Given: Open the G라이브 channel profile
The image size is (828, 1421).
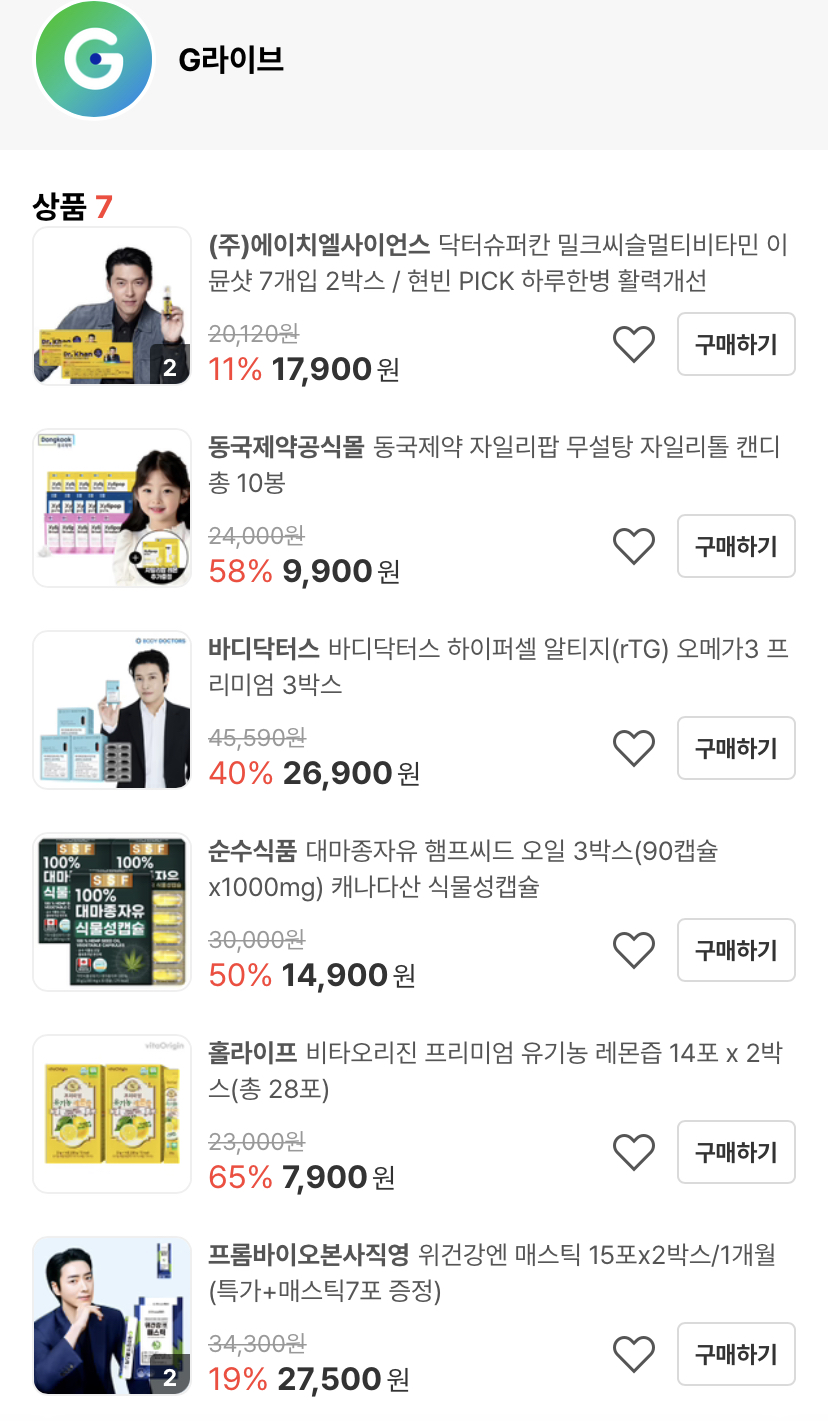Looking at the screenshot, I should 94,59.
